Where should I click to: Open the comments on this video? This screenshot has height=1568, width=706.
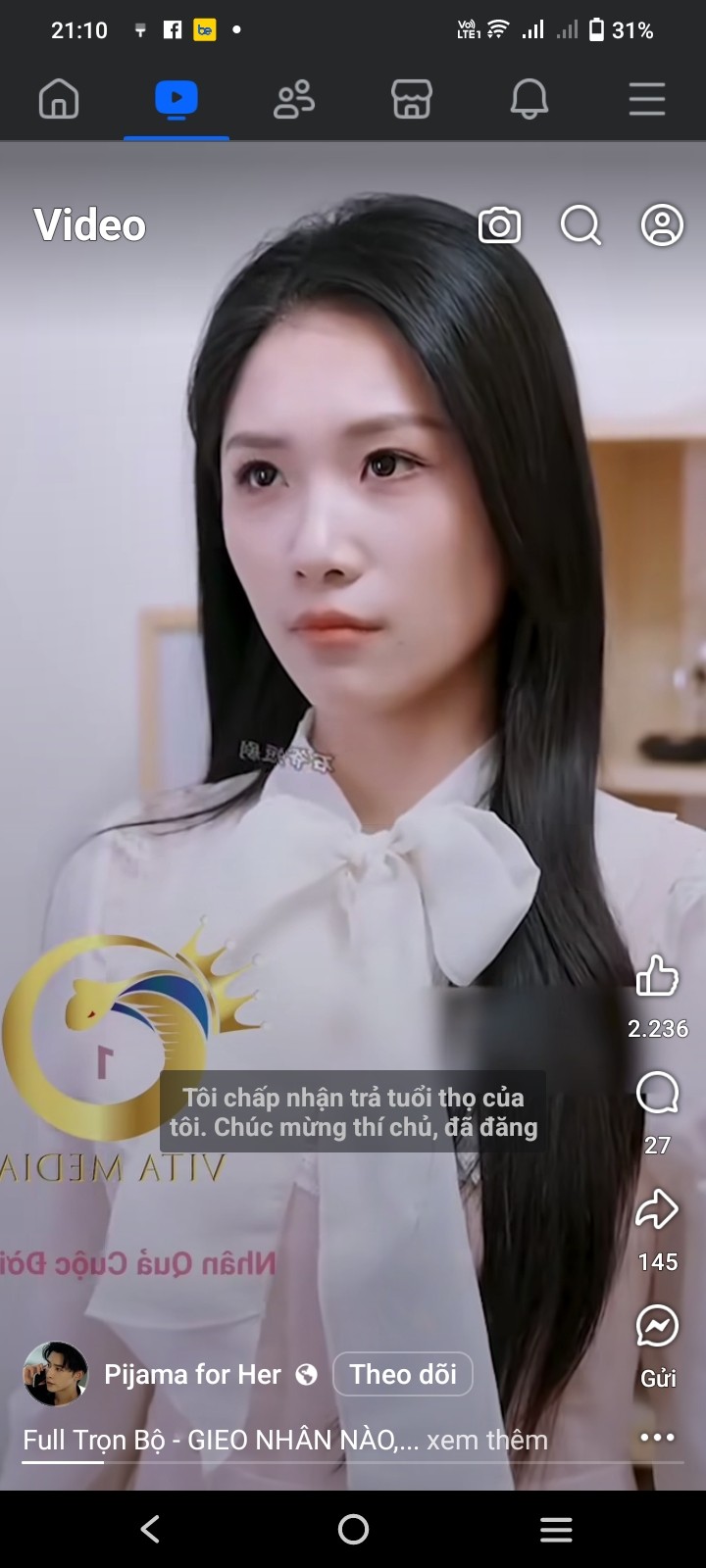click(x=657, y=1093)
